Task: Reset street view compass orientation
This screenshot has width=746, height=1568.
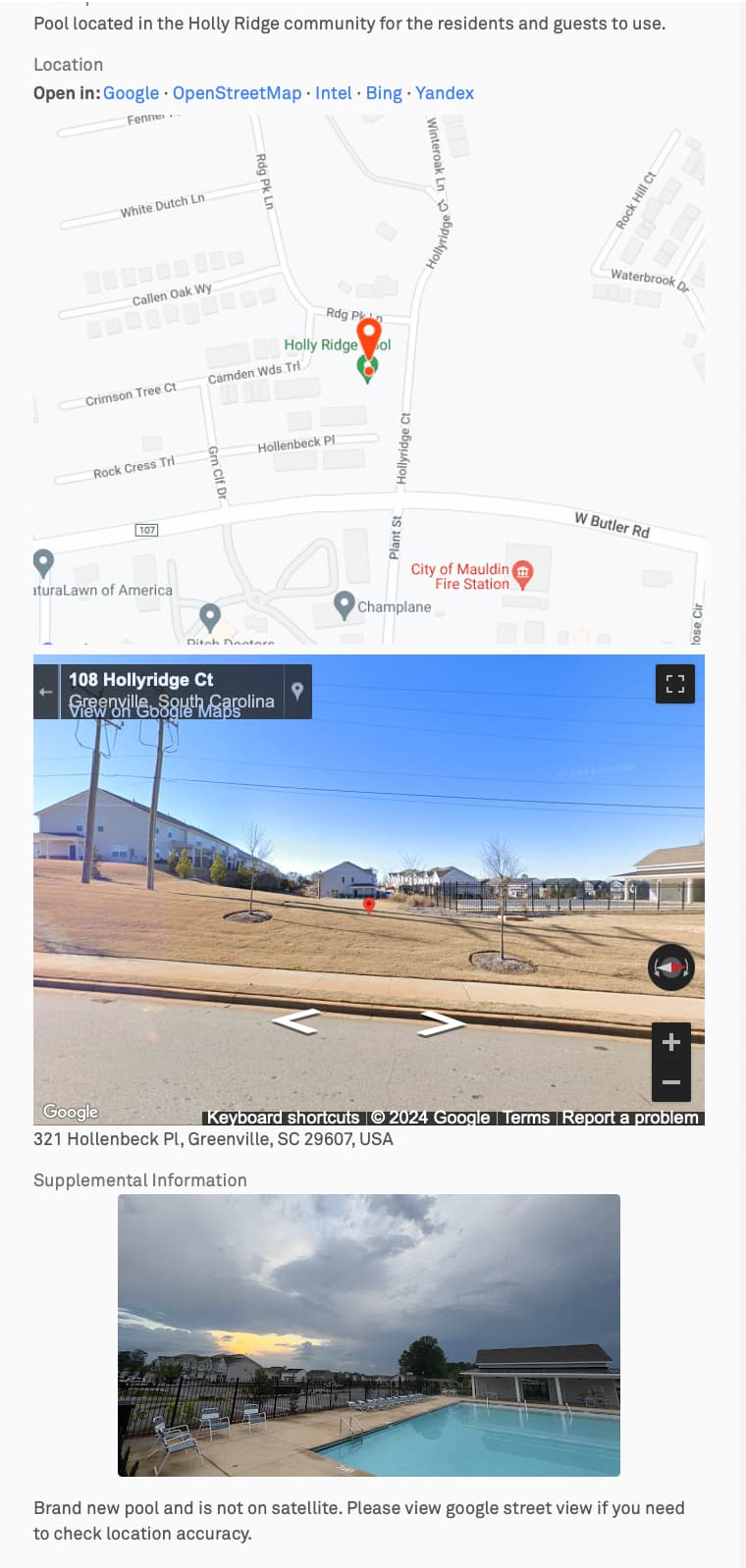Action: pyautogui.click(x=671, y=967)
